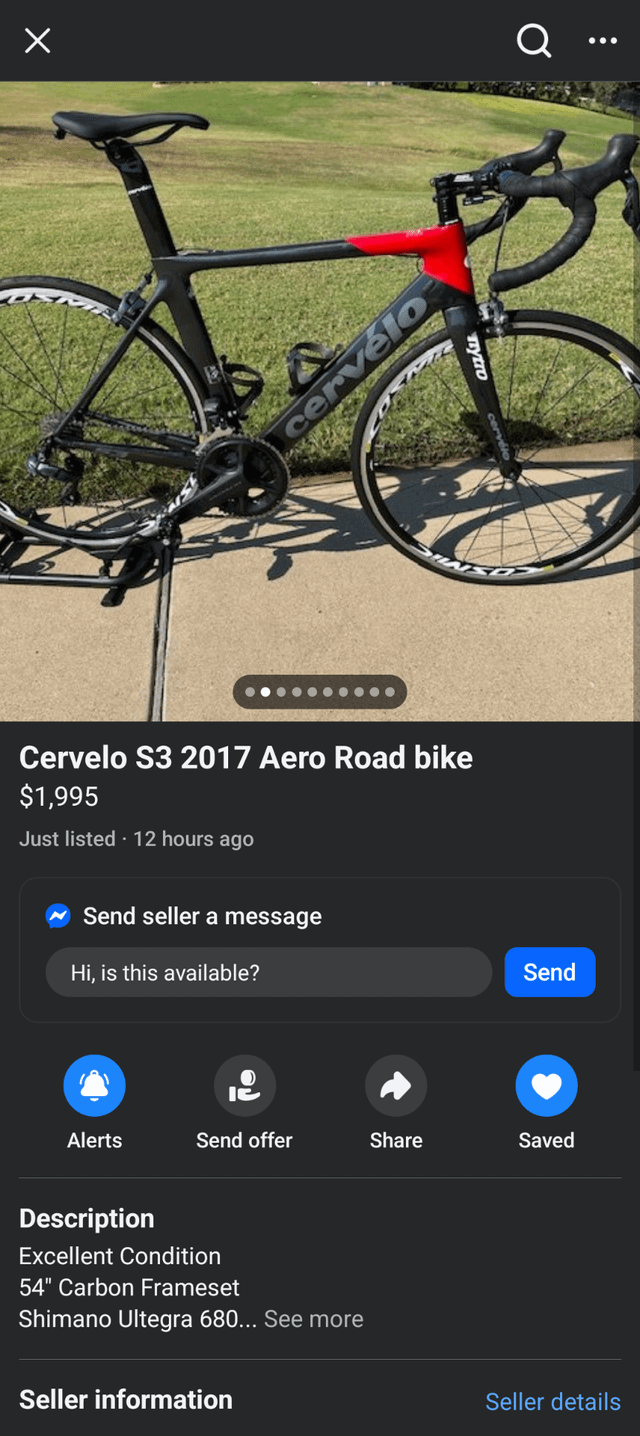Send the message to the seller
Viewport: 640px width, 1436px height.
pyautogui.click(x=549, y=972)
